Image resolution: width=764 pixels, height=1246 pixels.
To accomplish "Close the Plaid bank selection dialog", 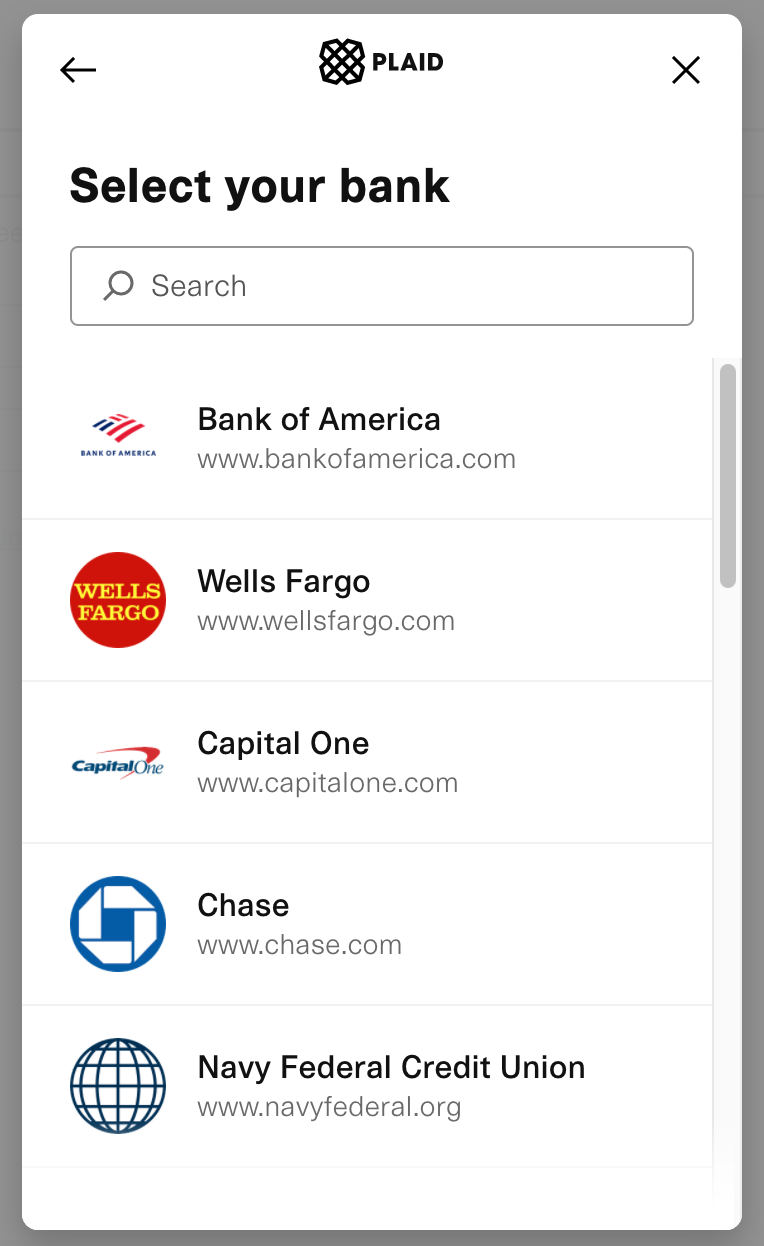I will click(686, 70).
